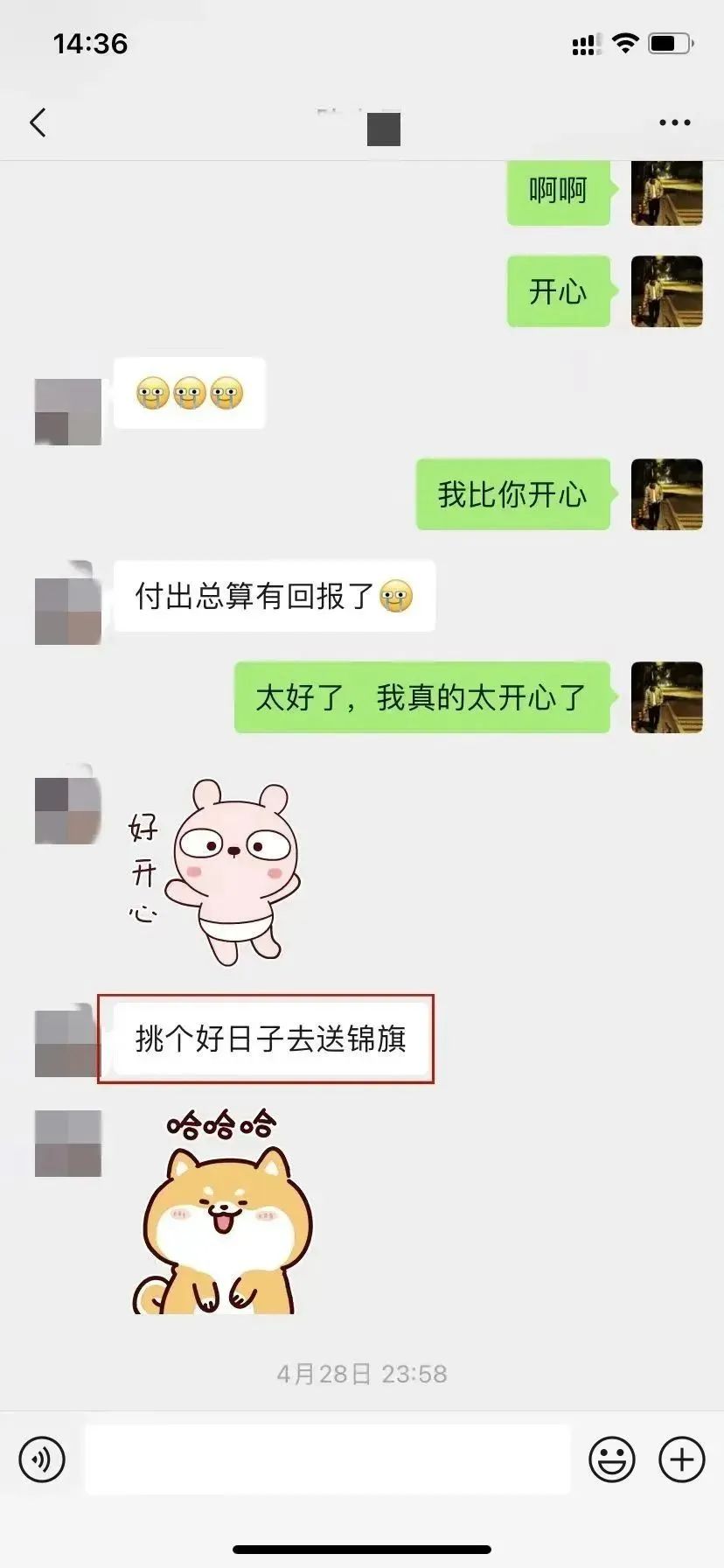The width and height of the screenshot is (724, 1568).
Task: View the 好开心 pink bear sticker
Action: [x=214, y=872]
